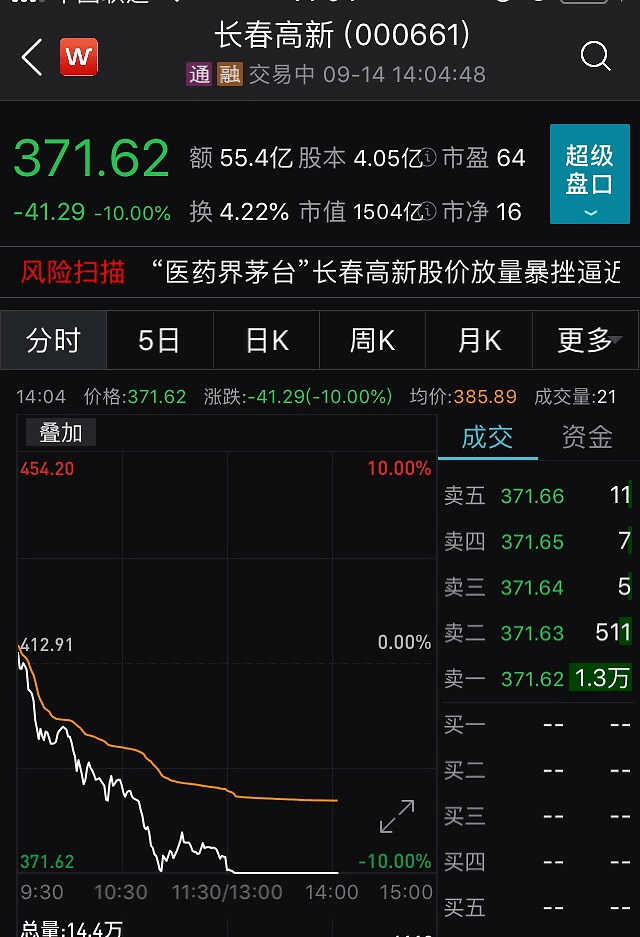Viewport: 640px width, 937px height.
Task: Open the search magnifier icon
Action: (595, 56)
